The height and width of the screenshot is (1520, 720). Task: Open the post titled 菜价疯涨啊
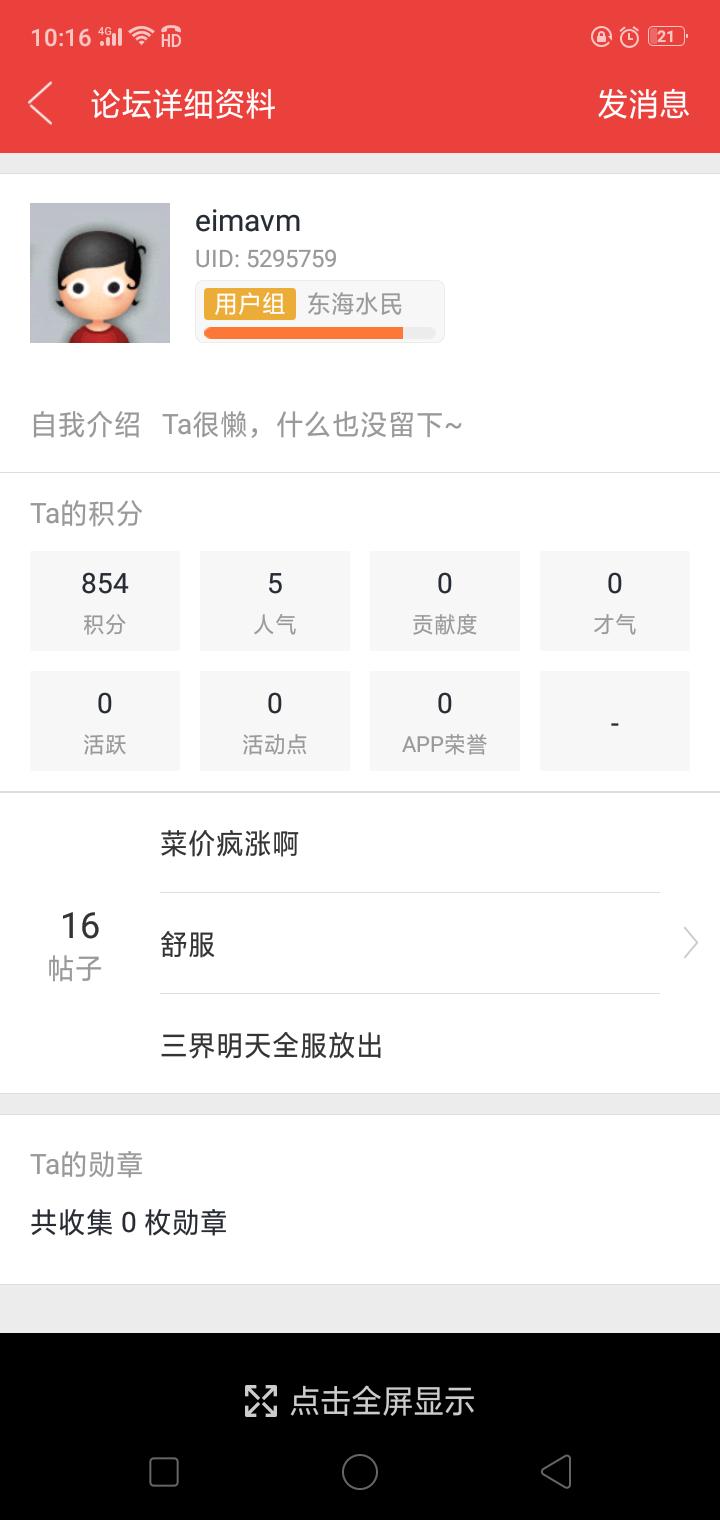[x=230, y=844]
